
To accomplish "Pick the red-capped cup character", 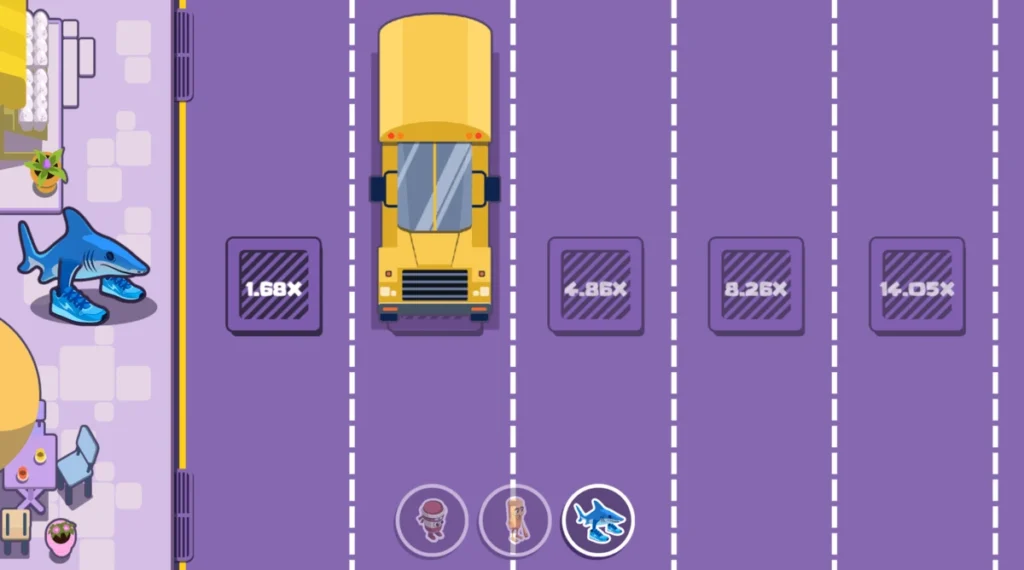I will [x=431, y=520].
